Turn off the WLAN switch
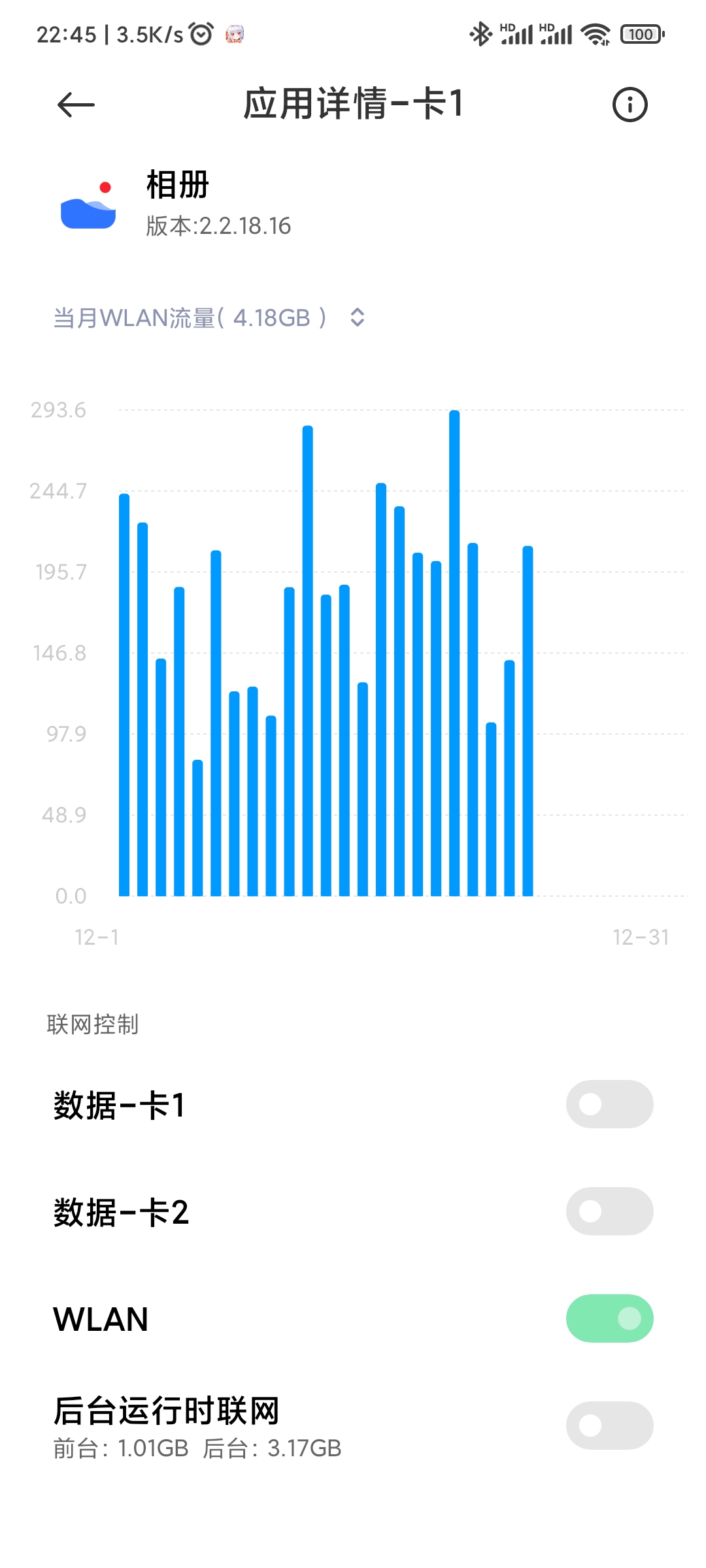Screen dimensions: 706x1568 click(x=609, y=1318)
